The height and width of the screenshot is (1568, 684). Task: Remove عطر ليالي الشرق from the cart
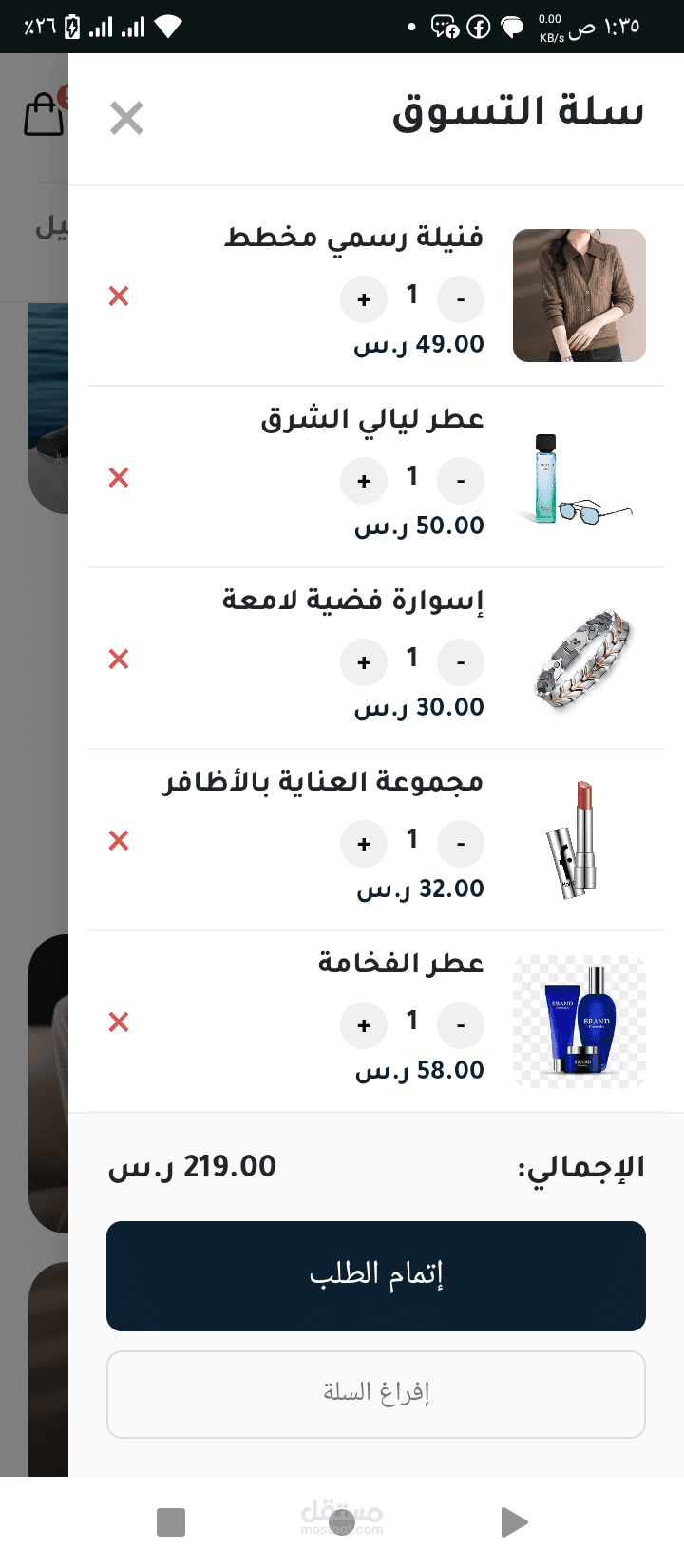pos(119,478)
